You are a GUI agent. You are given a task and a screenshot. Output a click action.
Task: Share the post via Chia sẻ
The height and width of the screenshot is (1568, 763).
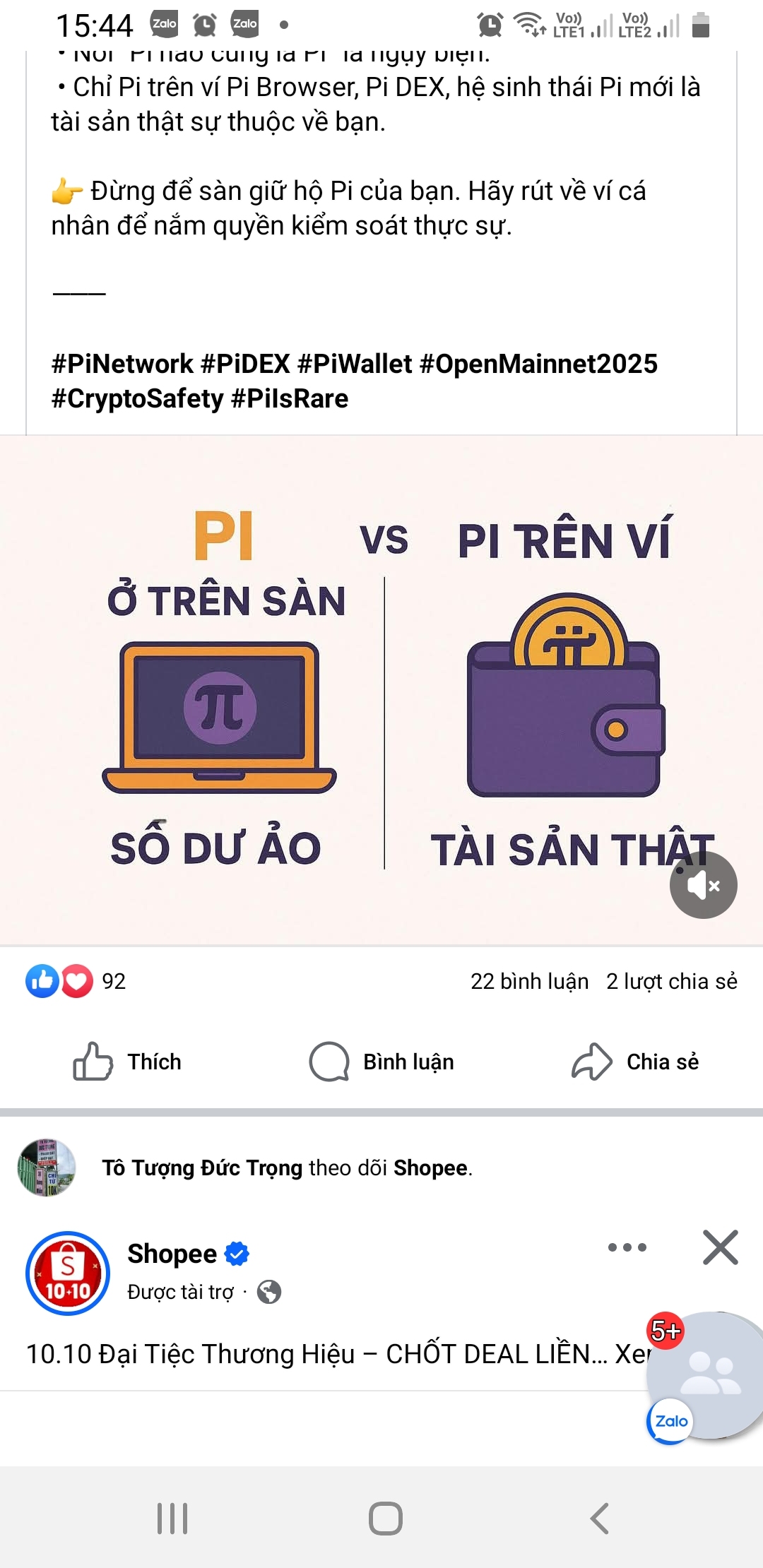[x=635, y=1062]
